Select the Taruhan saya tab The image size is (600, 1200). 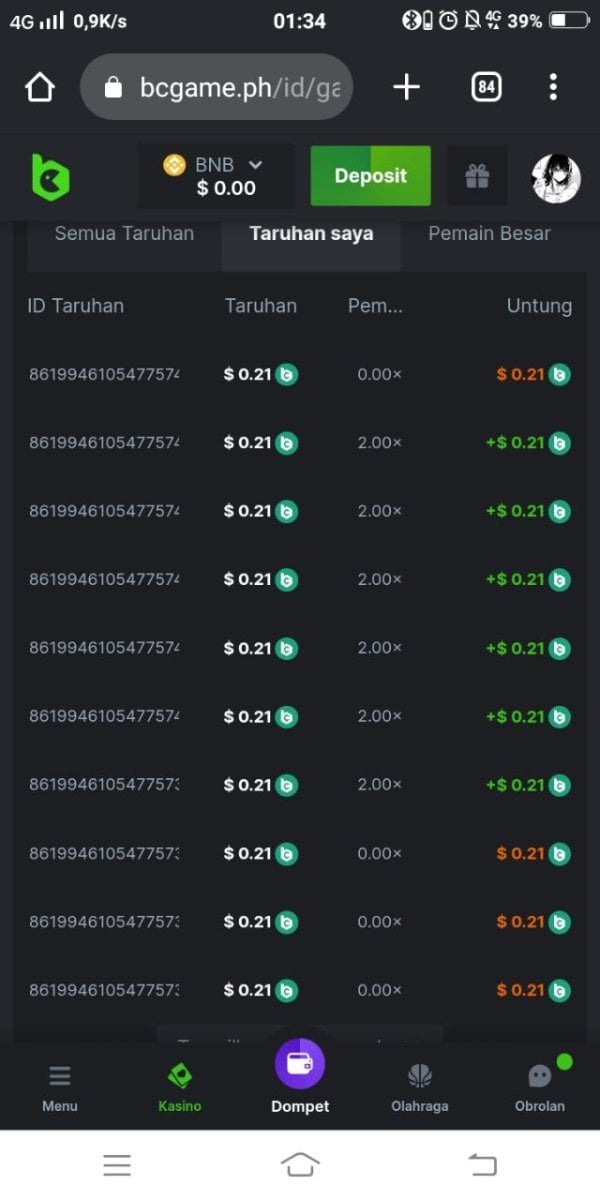[x=311, y=234]
